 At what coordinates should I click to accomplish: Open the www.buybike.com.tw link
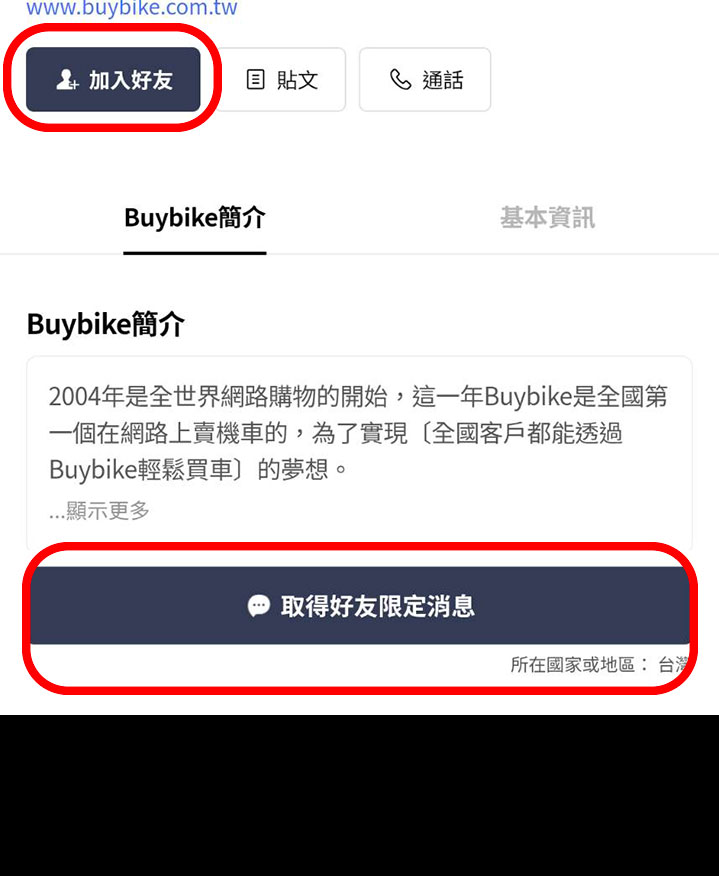point(131,10)
